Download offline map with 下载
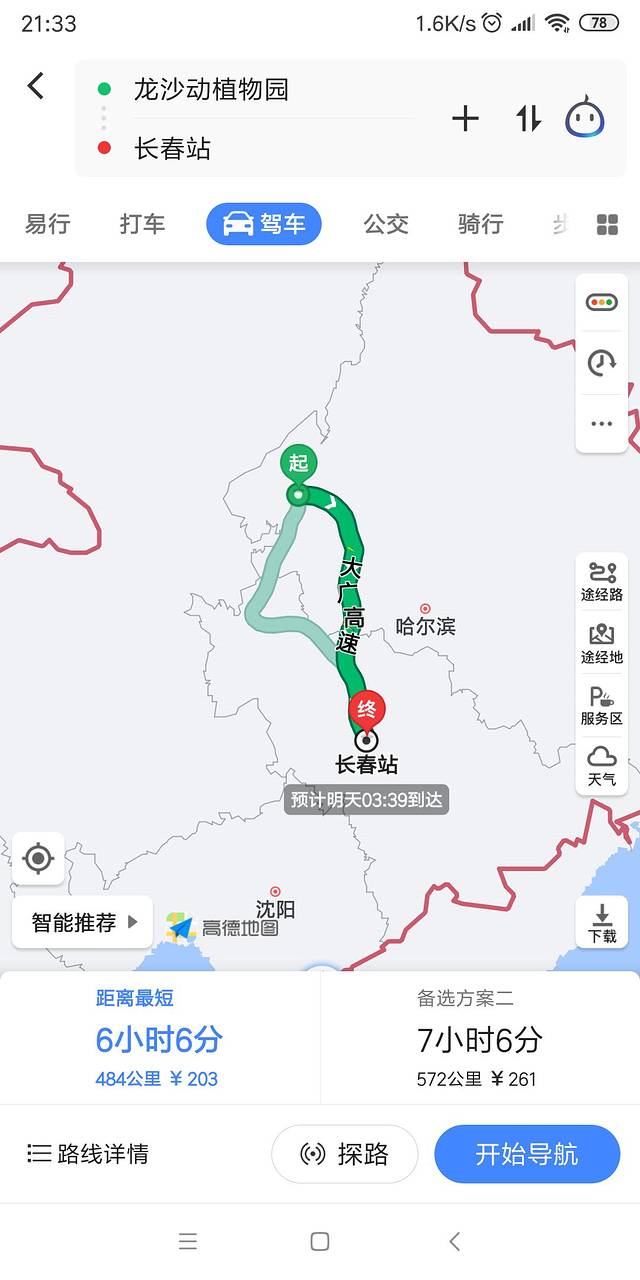 [602, 923]
